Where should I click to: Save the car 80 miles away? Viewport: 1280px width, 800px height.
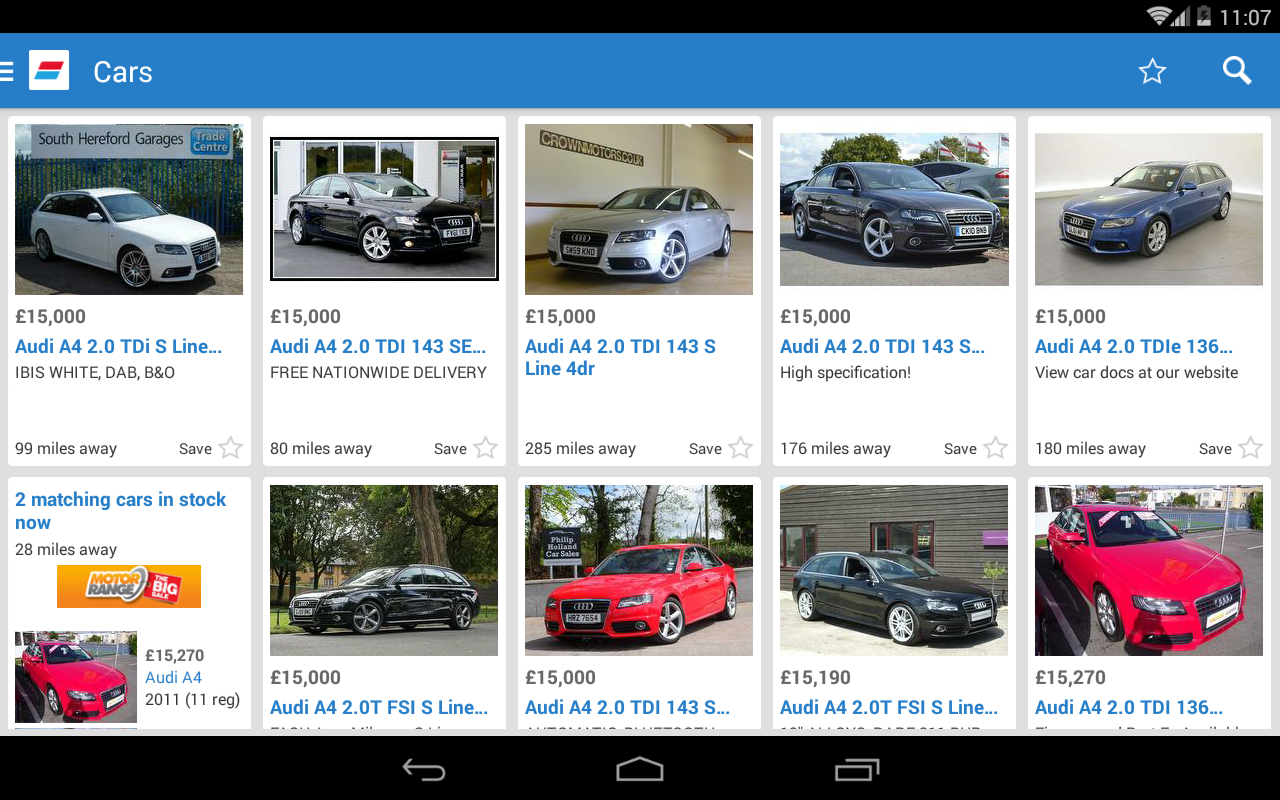tap(466, 448)
